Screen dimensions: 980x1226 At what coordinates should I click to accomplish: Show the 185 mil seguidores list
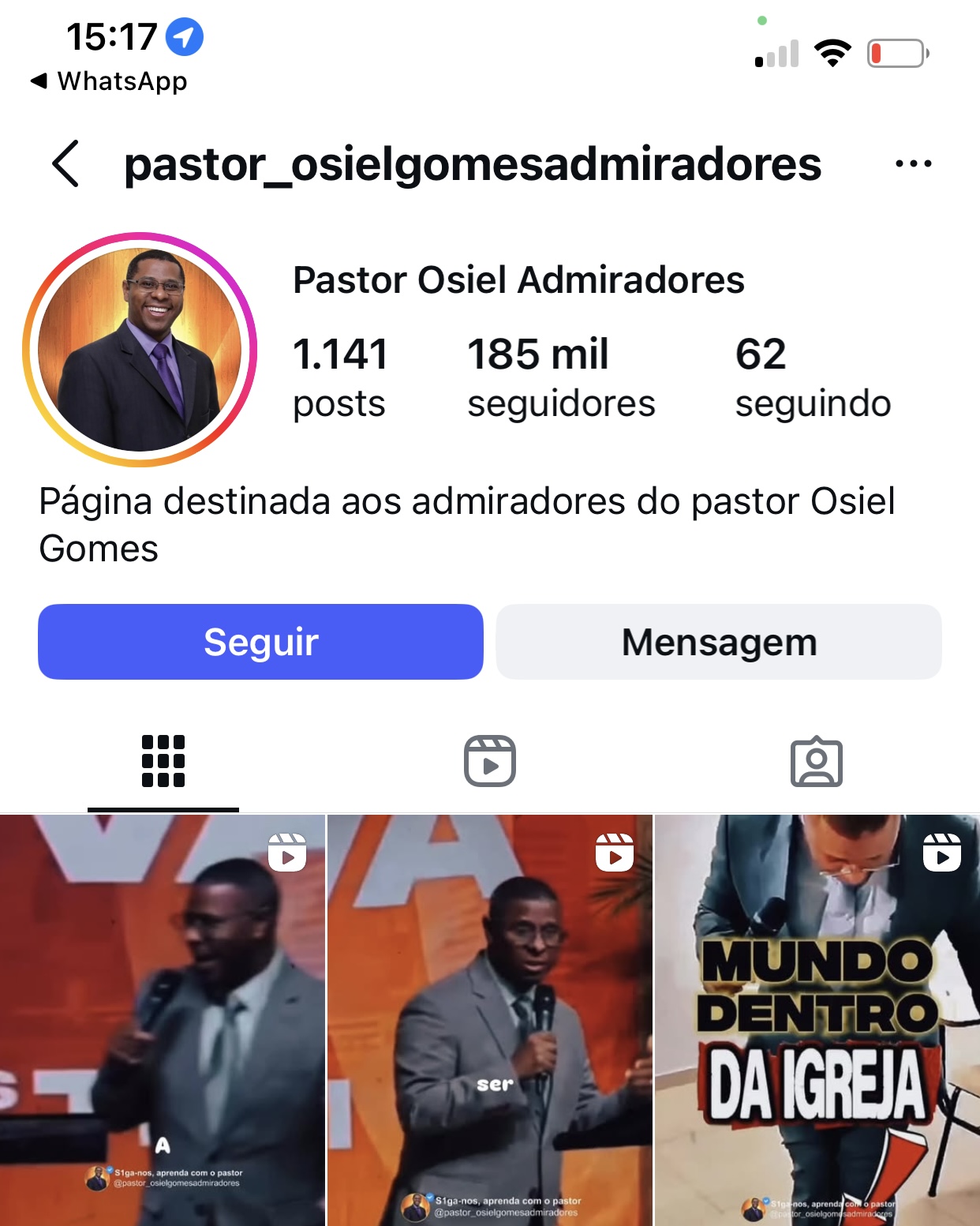pyautogui.click(x=560, y=377)
